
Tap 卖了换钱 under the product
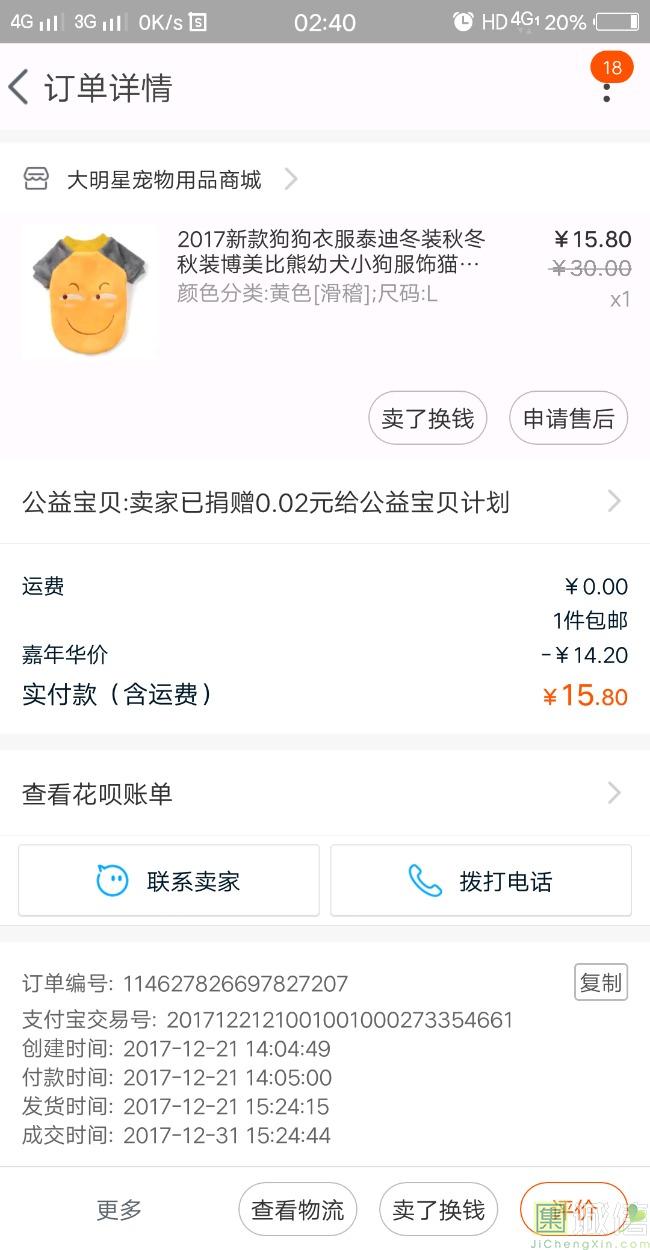click(x=427, y=418)
